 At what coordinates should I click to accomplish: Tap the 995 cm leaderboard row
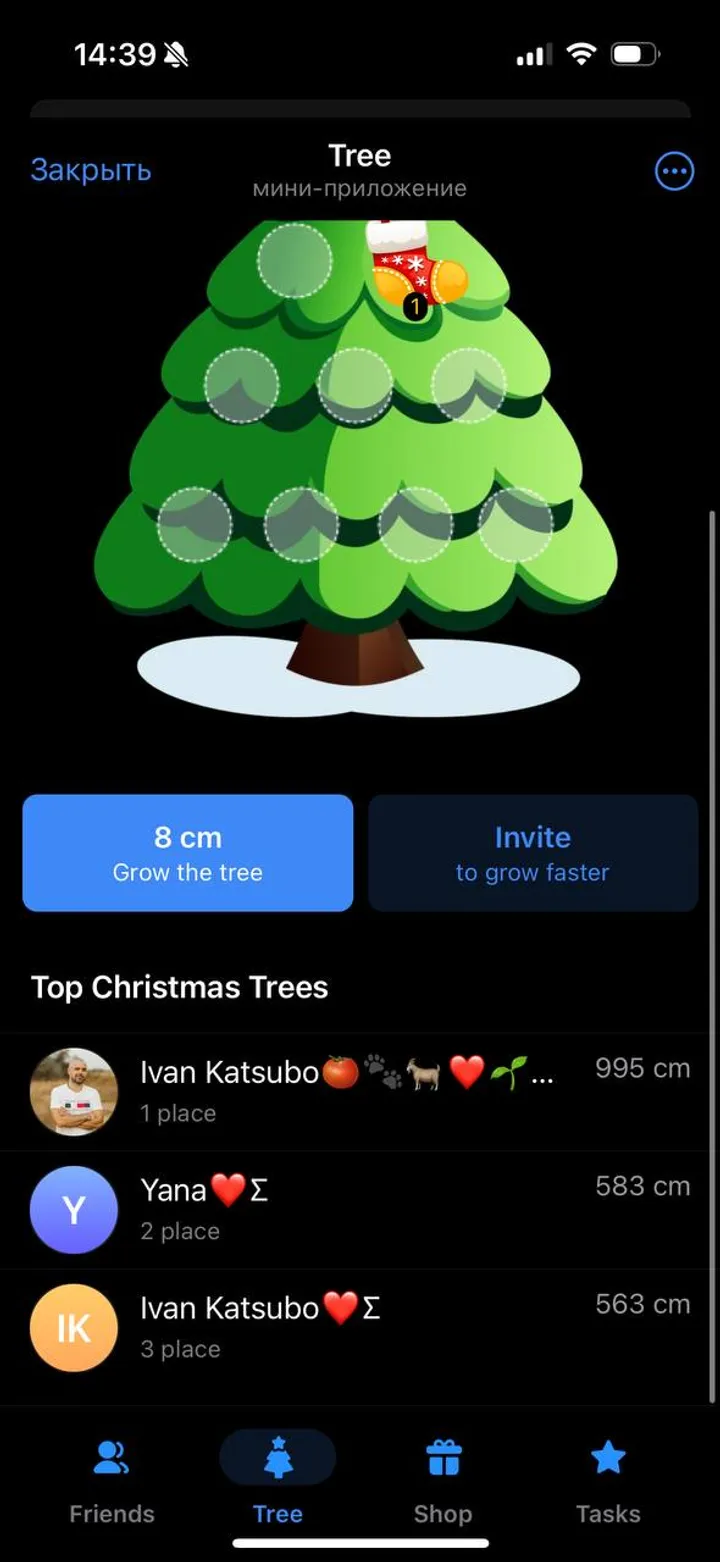pos(360,1092)
